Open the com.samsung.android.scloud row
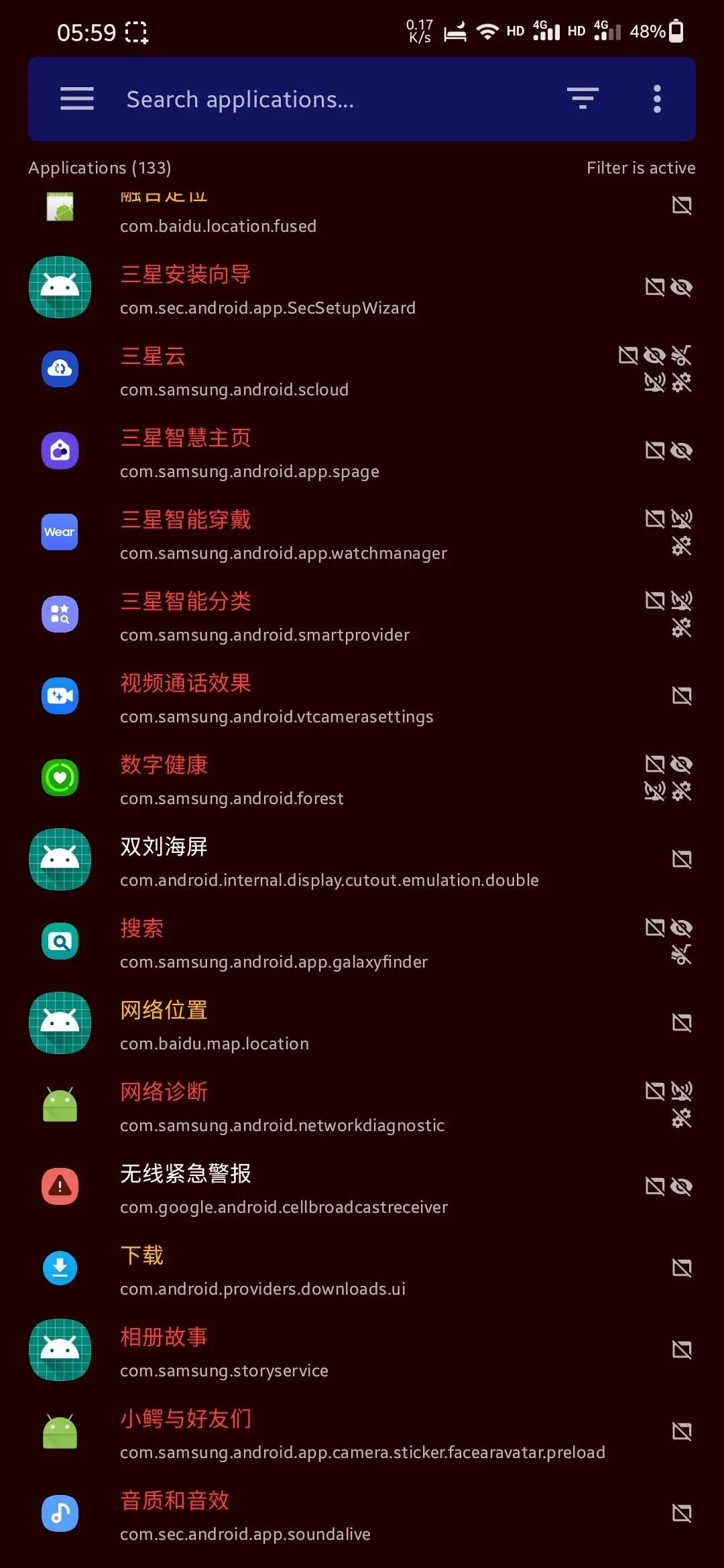This screenshot has width=724, height=1568. pyautogui.click(x=362, y=370)
